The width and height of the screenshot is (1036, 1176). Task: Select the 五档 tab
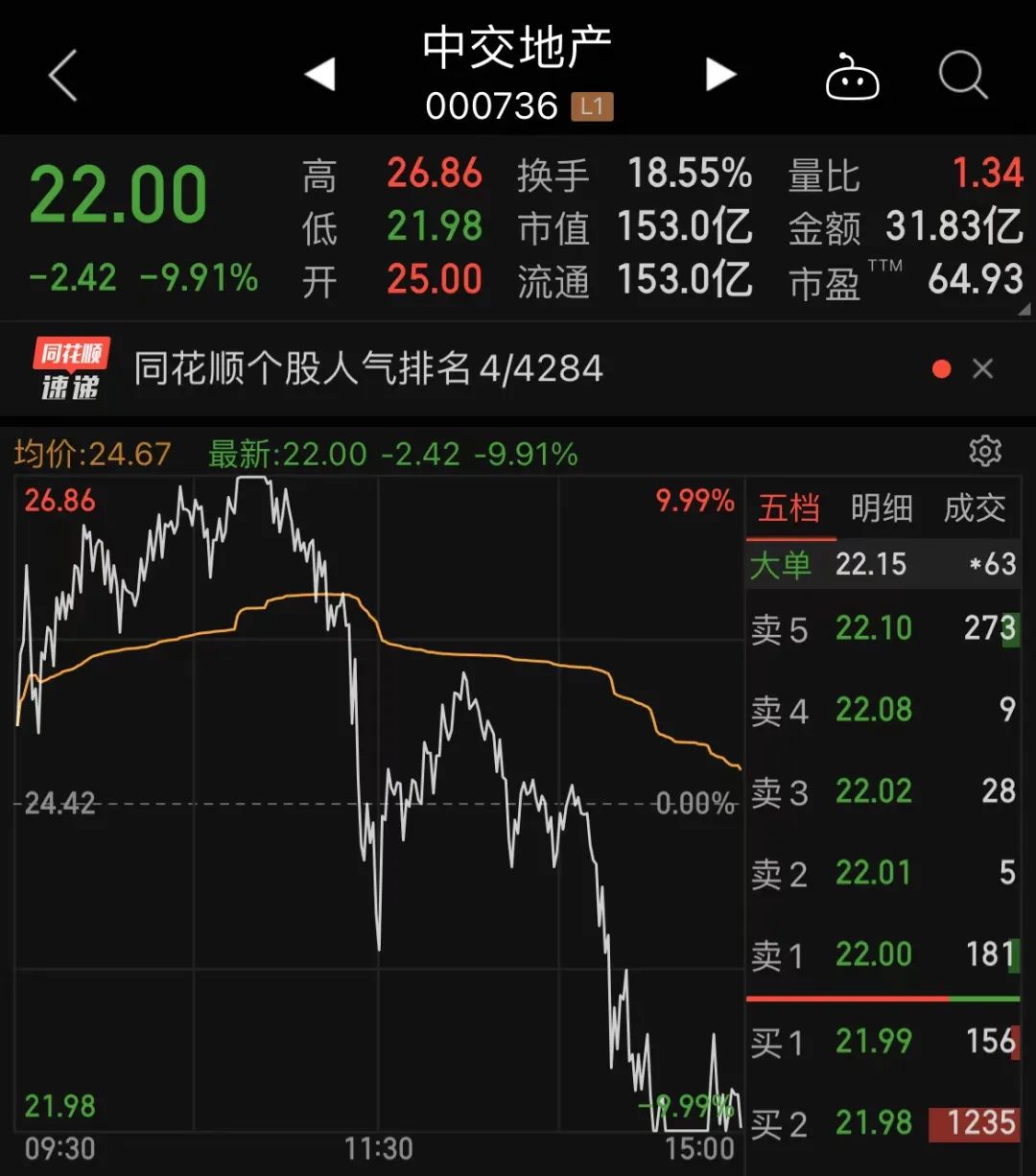pyautogui.click(x=789, y=508)
